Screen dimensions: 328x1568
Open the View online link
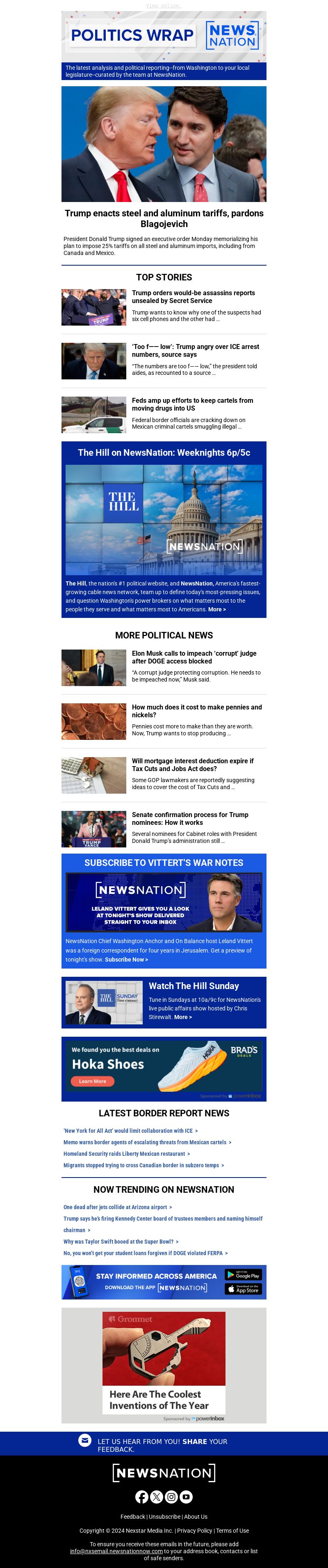pos(164,5)
